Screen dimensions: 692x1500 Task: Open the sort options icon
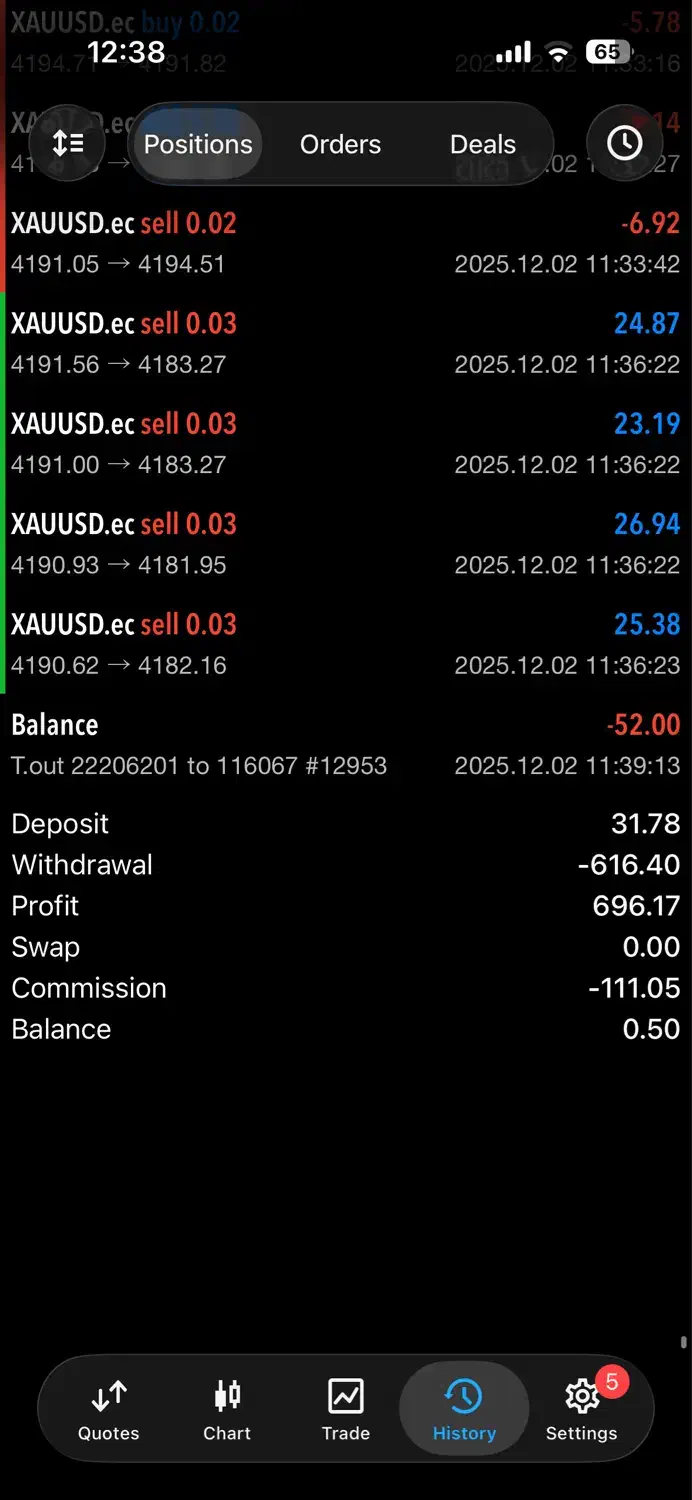(68, 144)
